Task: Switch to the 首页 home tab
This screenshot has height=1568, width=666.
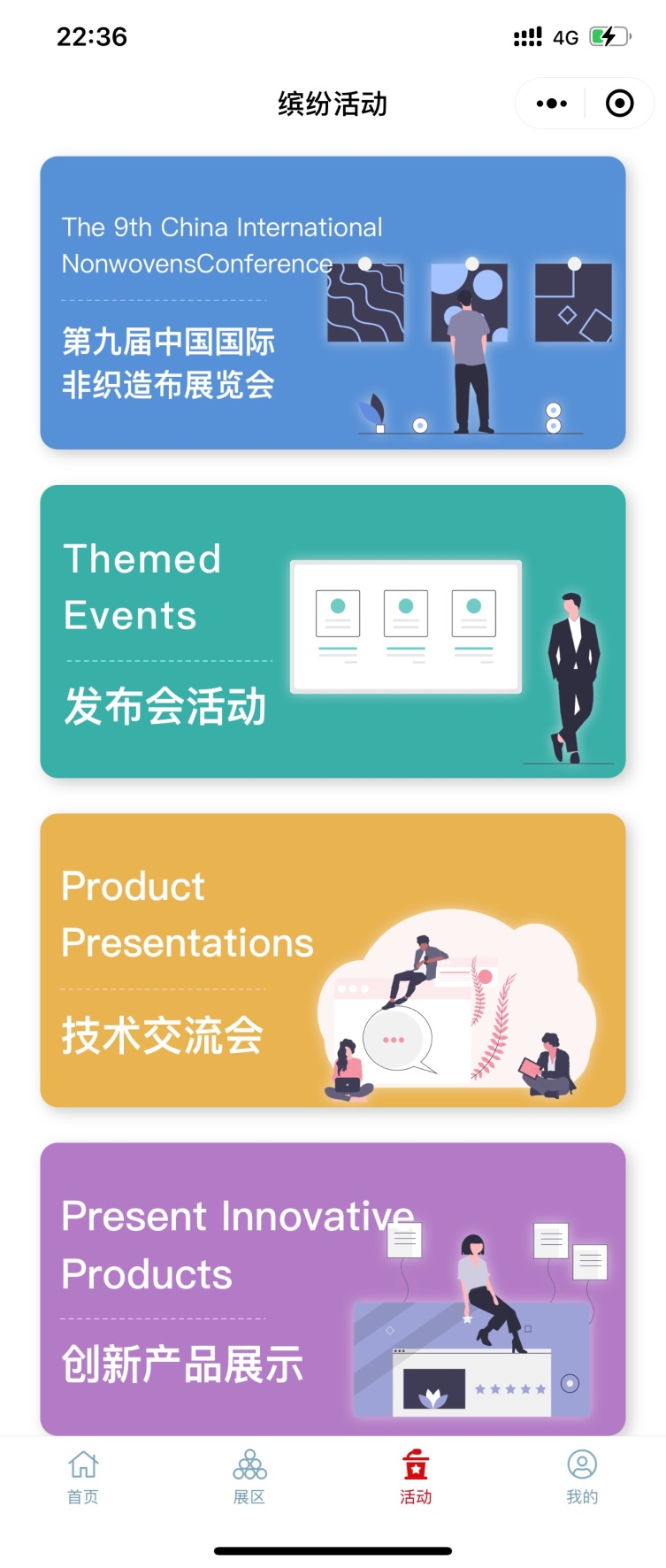Action: (x=83, y=1476)
